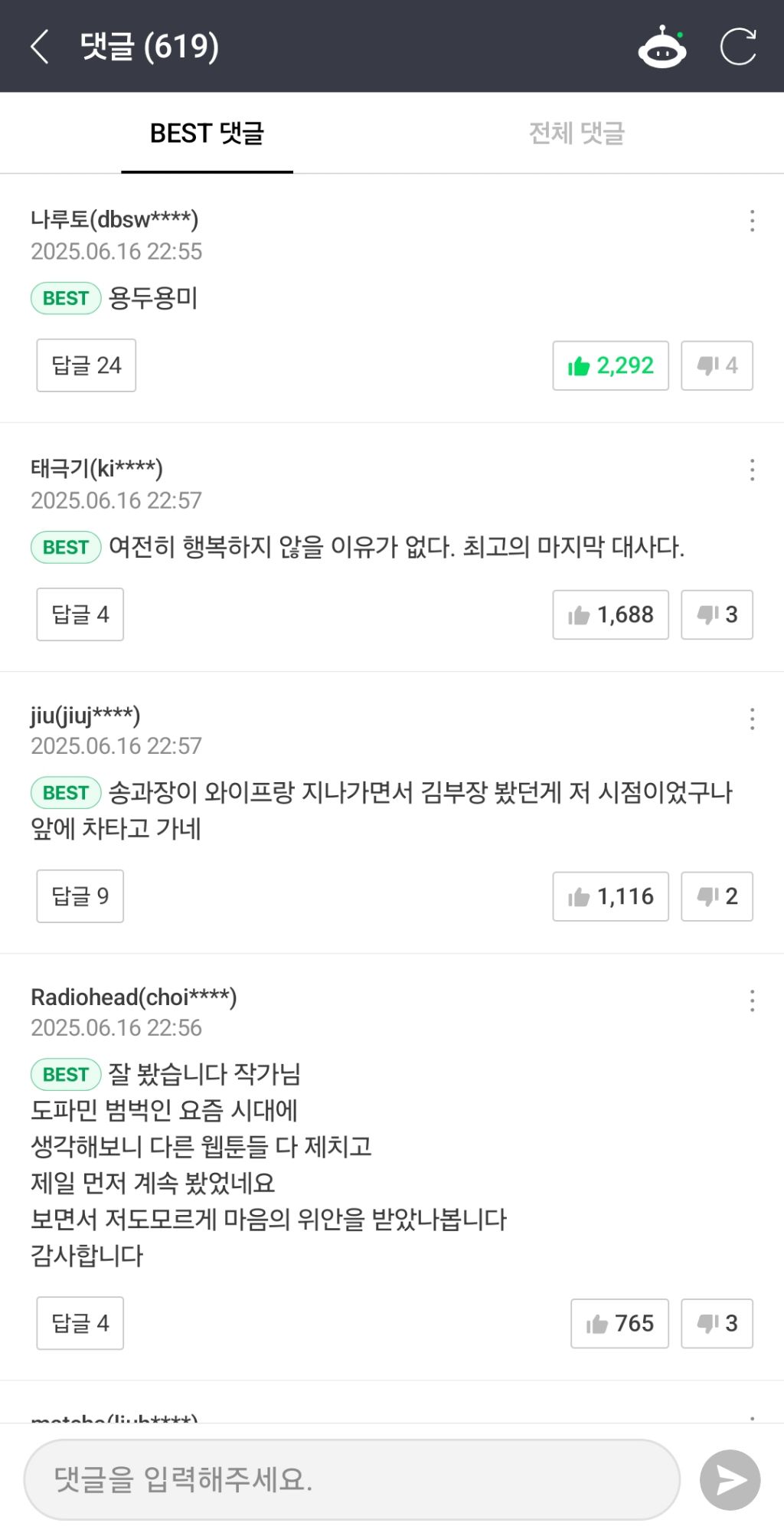The height and width of the screenshot is (1536, 784).
Task: Tap the 2,292 likes button on 나루토's comment
Action: pos(610,365)
